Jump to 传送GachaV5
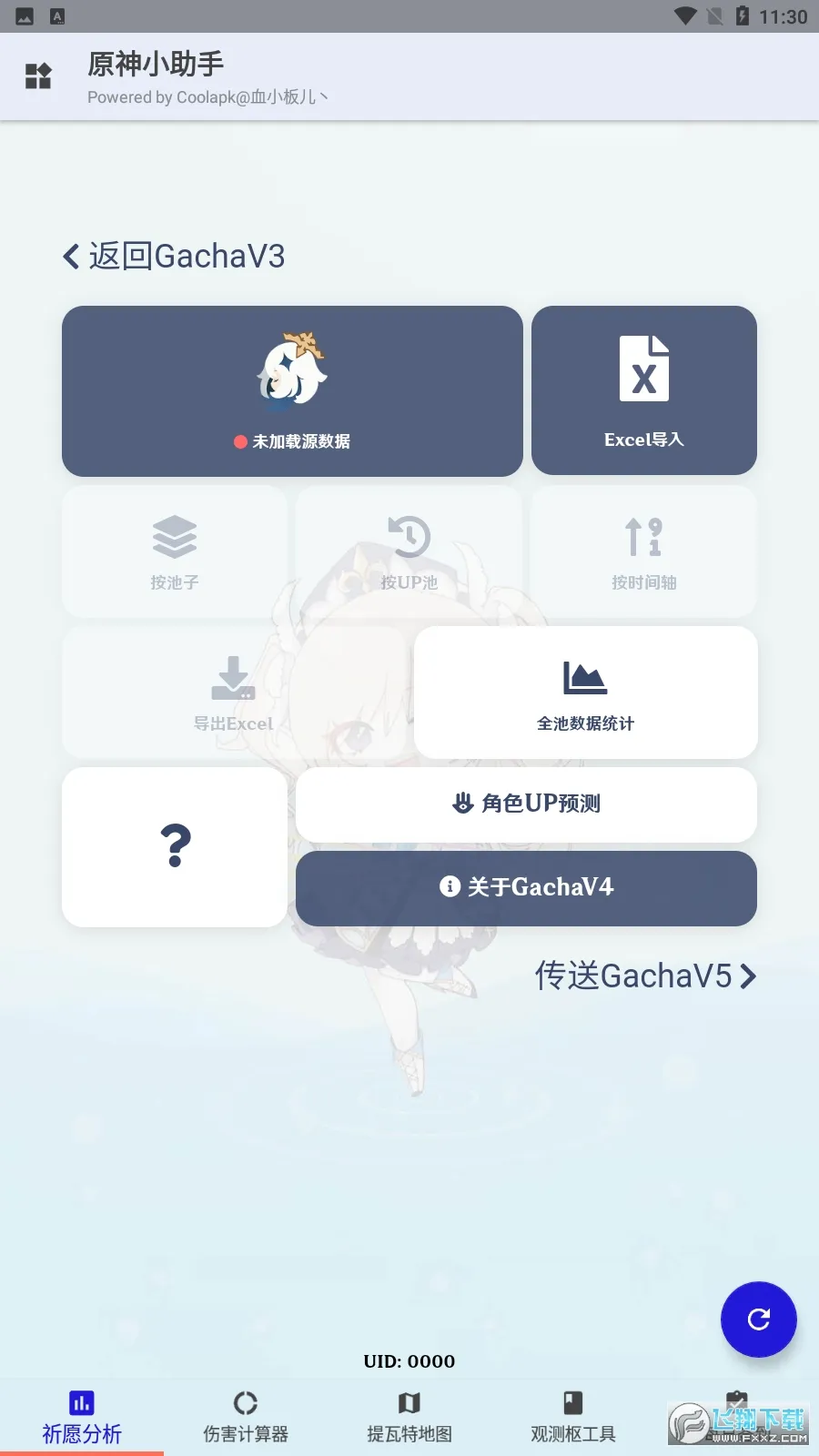The image size is (819, 1456). [645, 976]
